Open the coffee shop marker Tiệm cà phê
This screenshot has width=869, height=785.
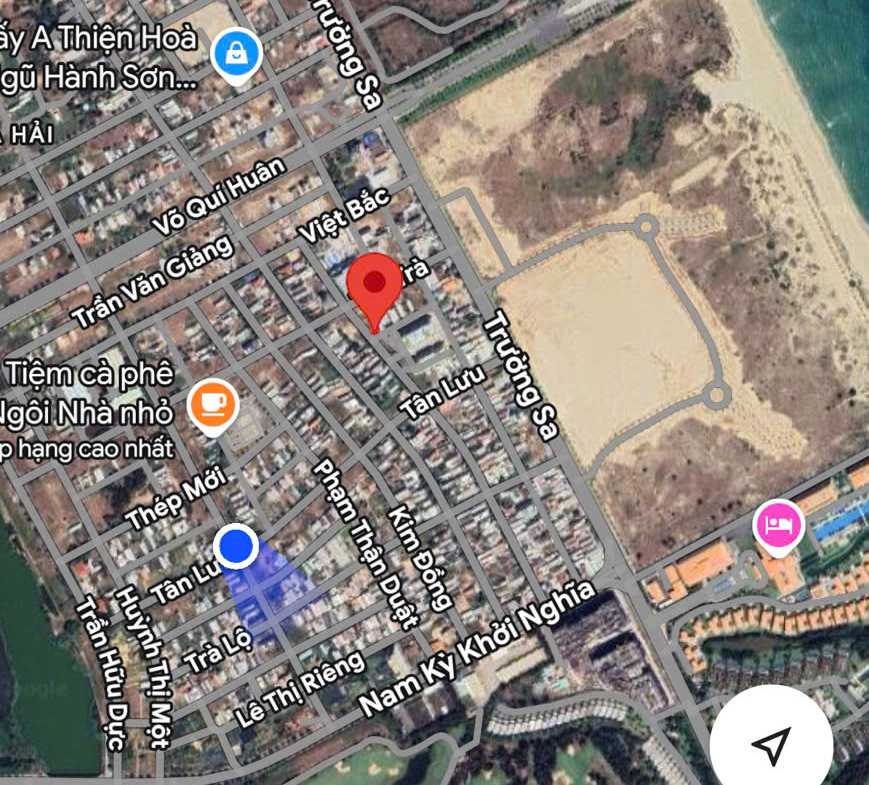point(213,405)
